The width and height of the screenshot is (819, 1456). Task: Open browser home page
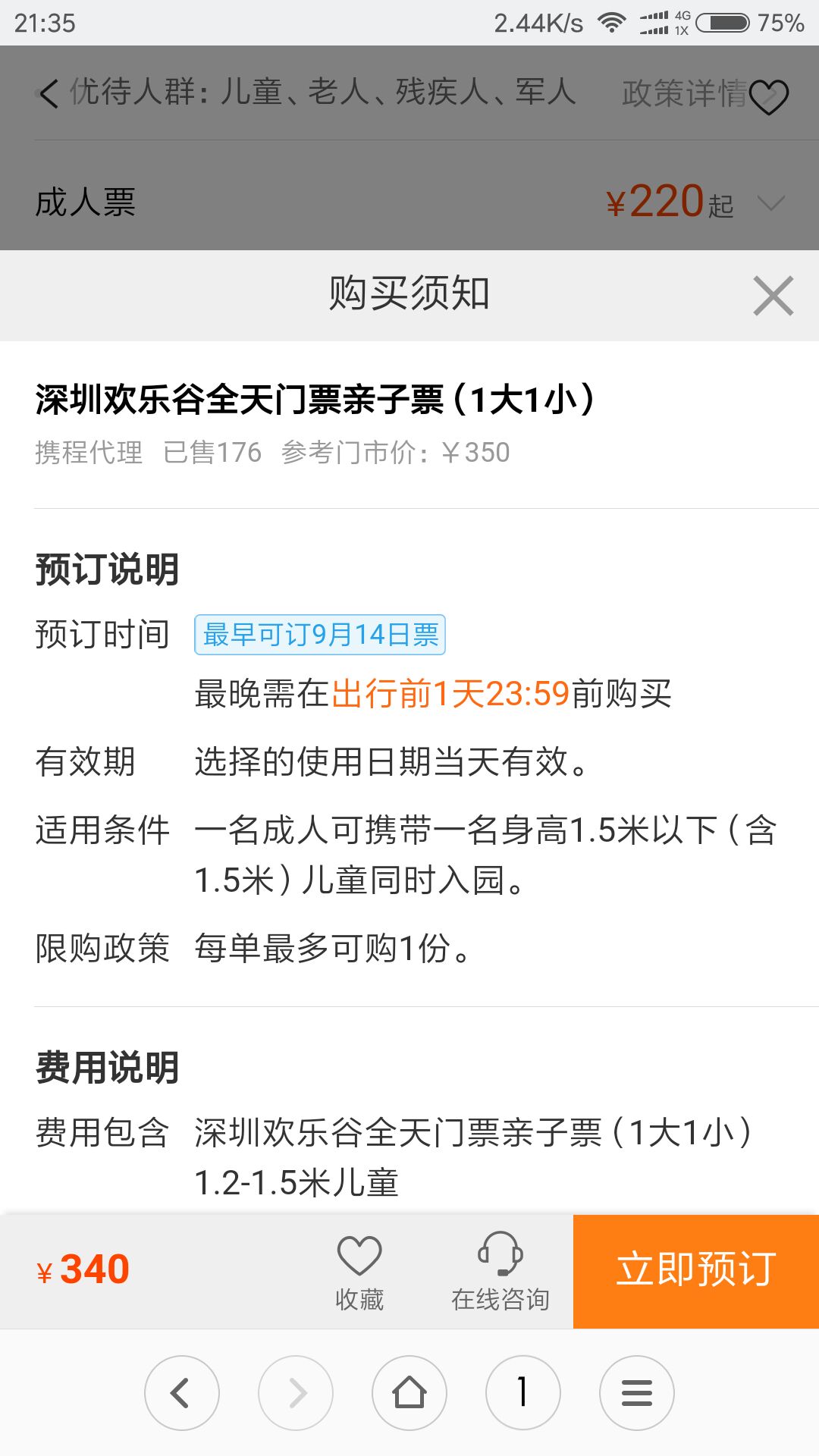[409, 1393]
